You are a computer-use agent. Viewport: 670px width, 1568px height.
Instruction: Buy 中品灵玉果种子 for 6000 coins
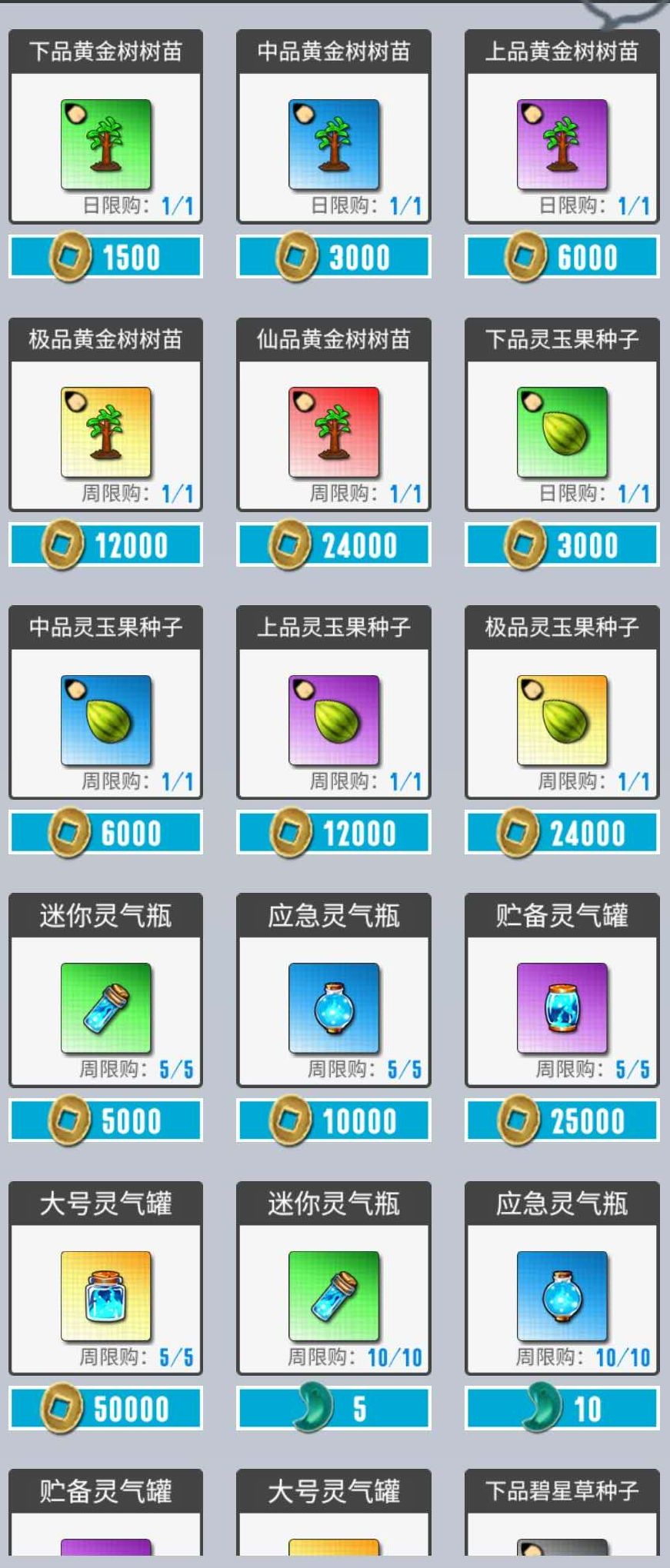pos(105,832)
